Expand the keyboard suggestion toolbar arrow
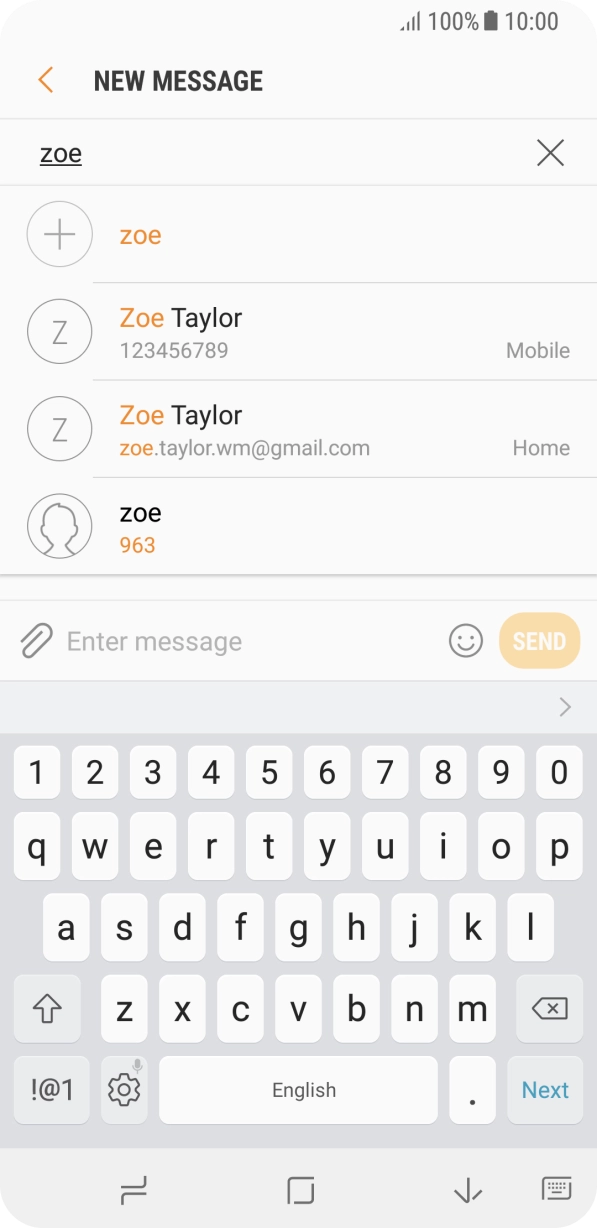Viewport: 597px width, 1228px height. click(x=565, y=707)
